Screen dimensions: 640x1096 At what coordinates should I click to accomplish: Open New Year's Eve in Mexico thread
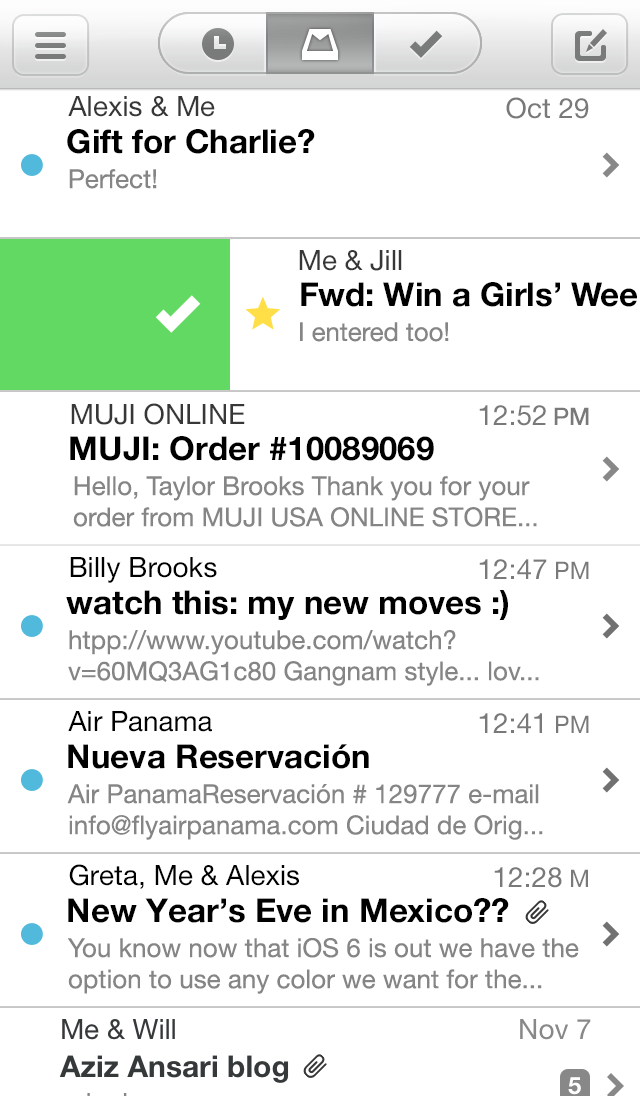[320, 930]
